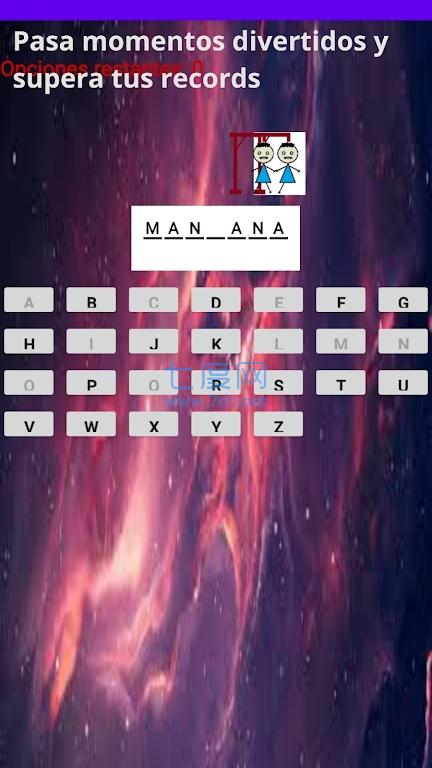
Task: Try the letter G
Action: tap(403, 300)
